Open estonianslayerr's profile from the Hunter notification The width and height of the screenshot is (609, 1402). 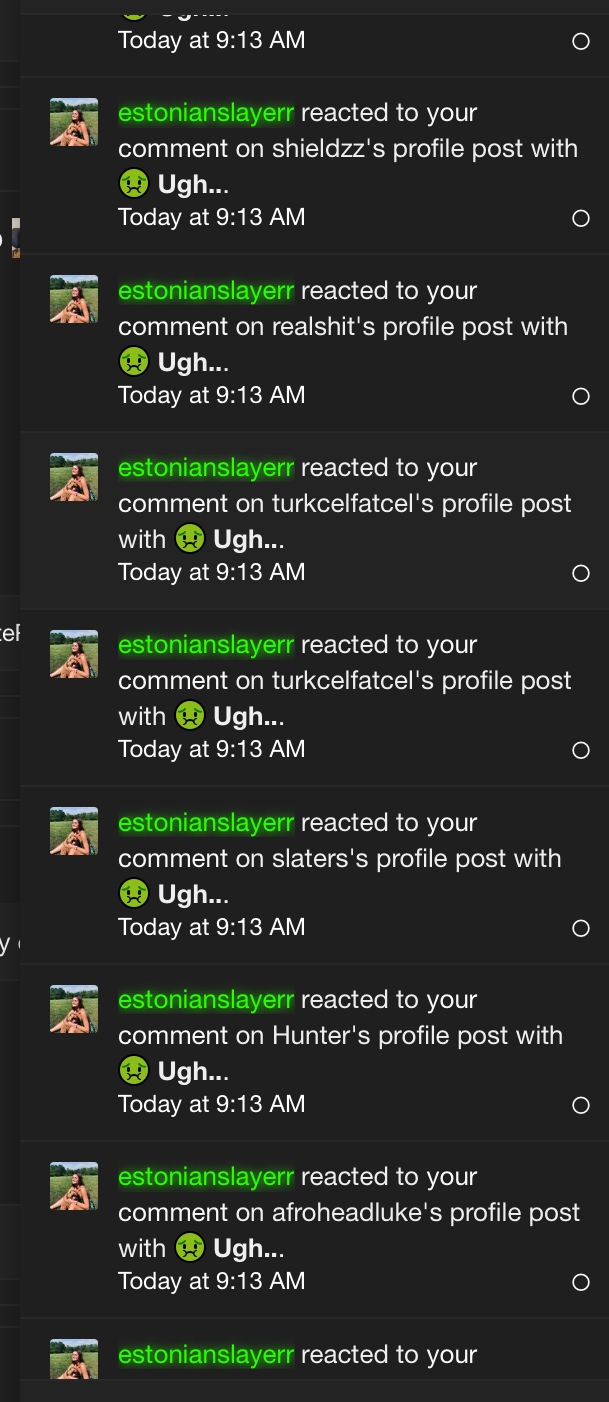click(206, 1000)
